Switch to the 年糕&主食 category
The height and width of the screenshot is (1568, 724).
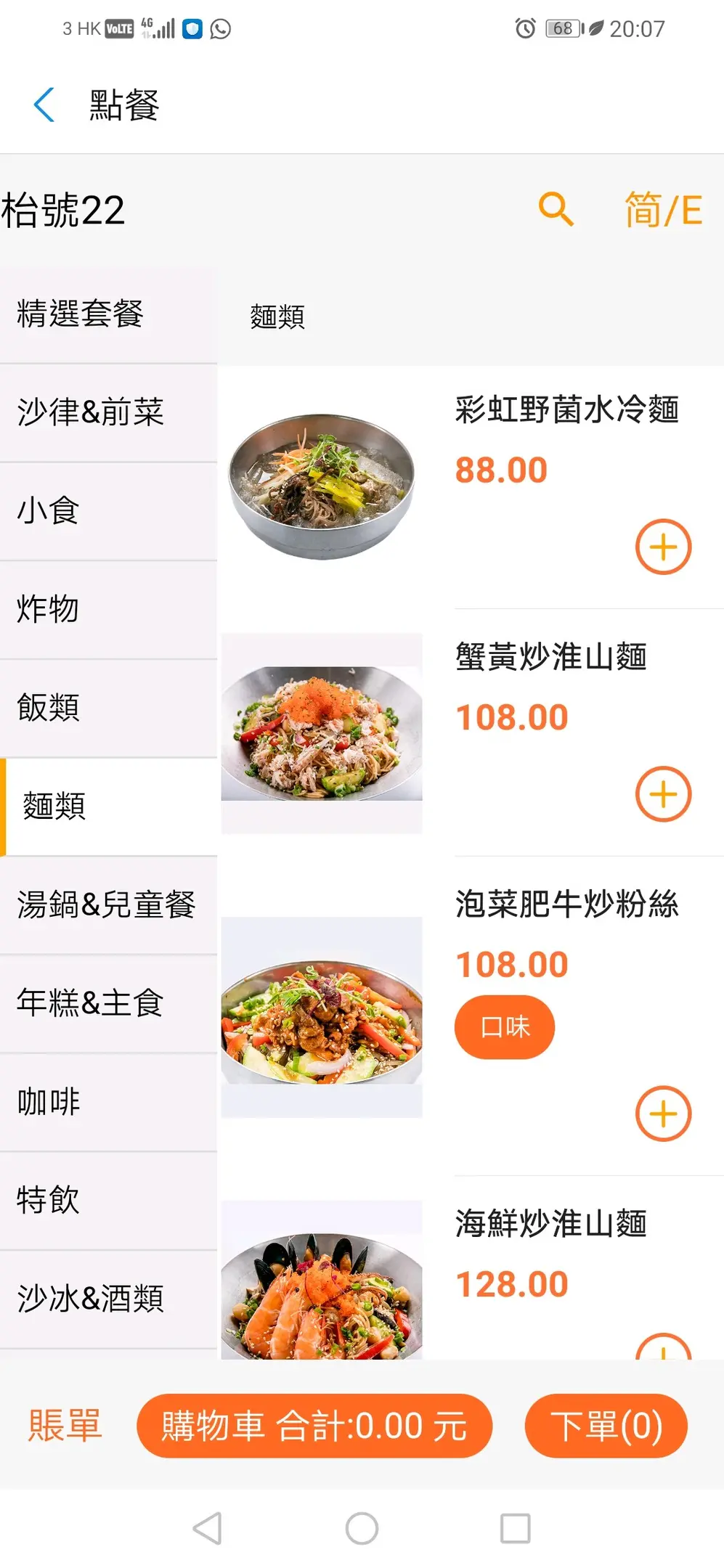point(108,1003)
